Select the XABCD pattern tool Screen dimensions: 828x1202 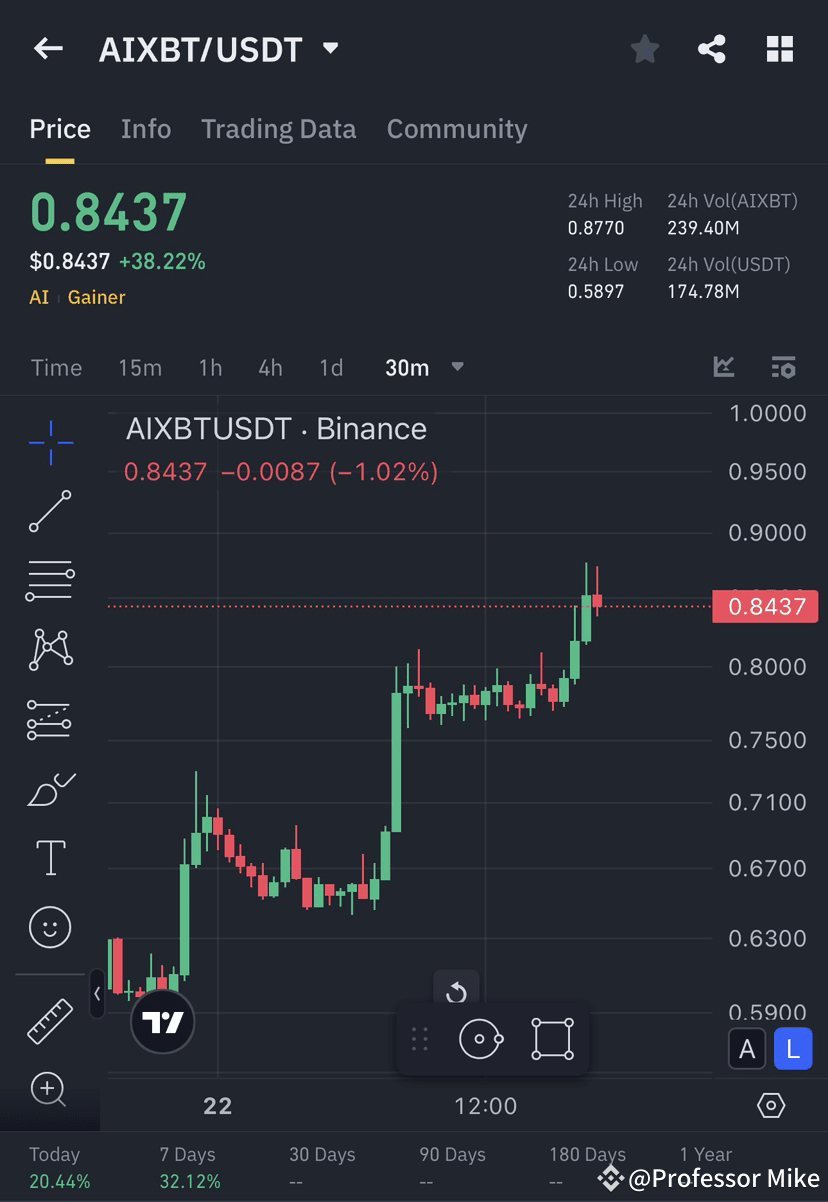pos(50,649)
